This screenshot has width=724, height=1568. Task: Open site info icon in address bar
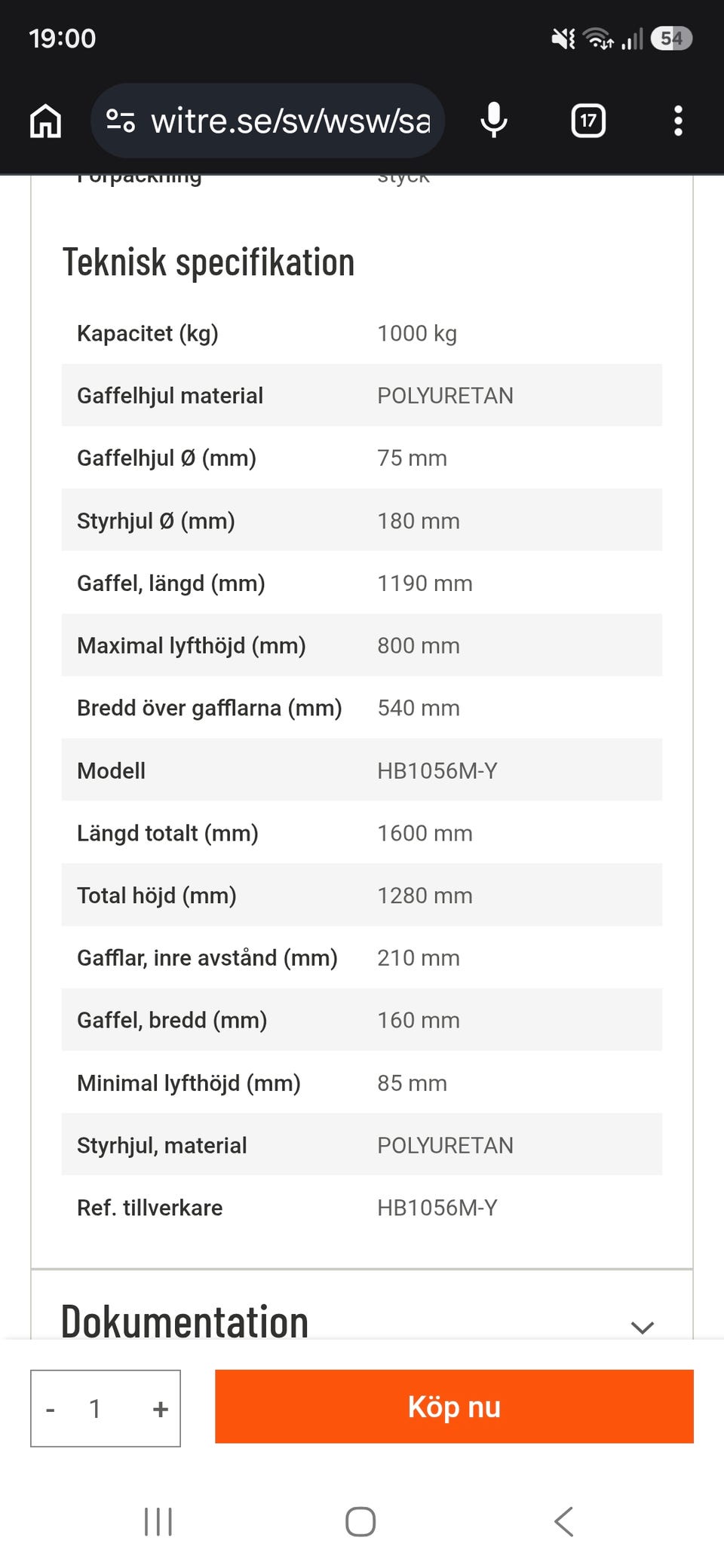point(121,121)
